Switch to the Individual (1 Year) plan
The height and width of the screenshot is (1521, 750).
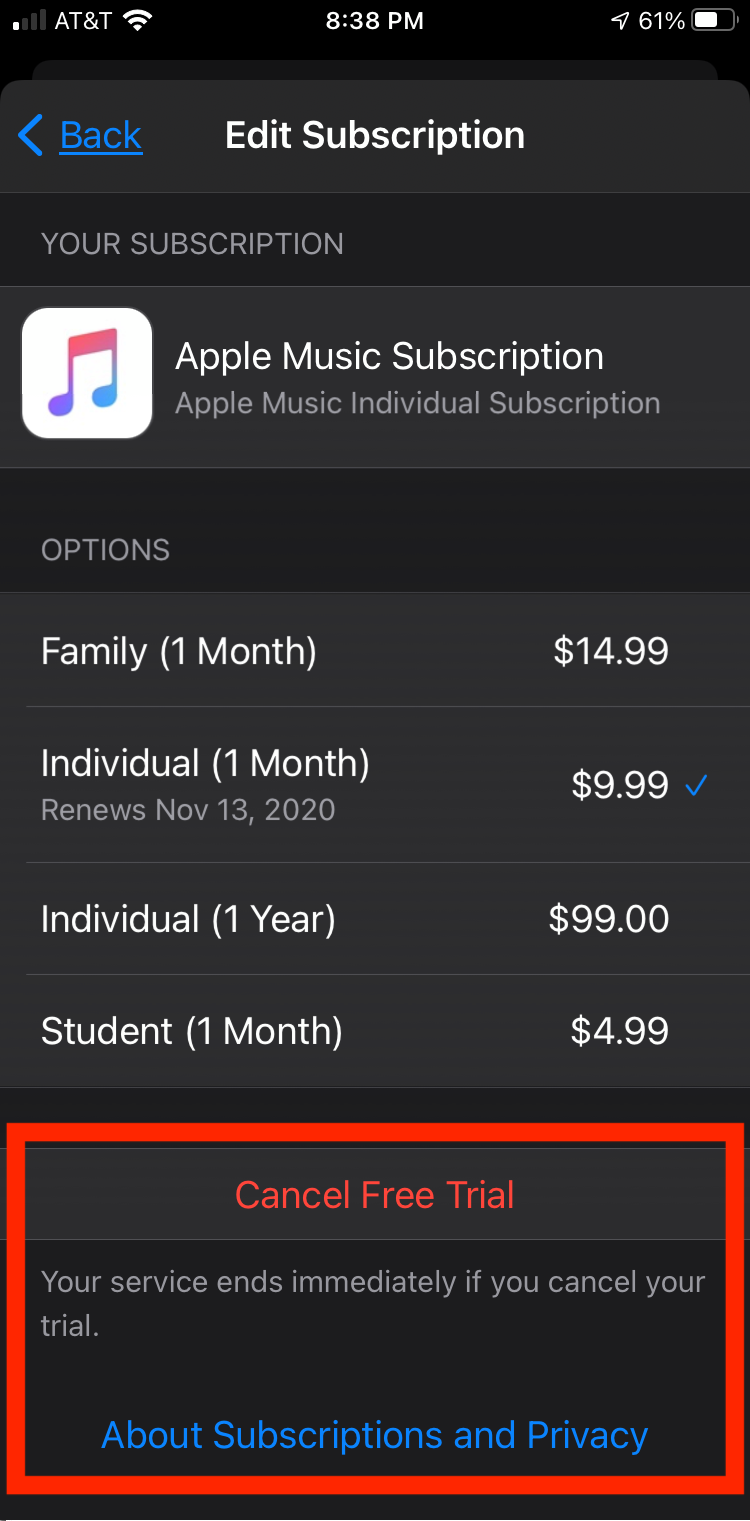(x=374, y=919)
